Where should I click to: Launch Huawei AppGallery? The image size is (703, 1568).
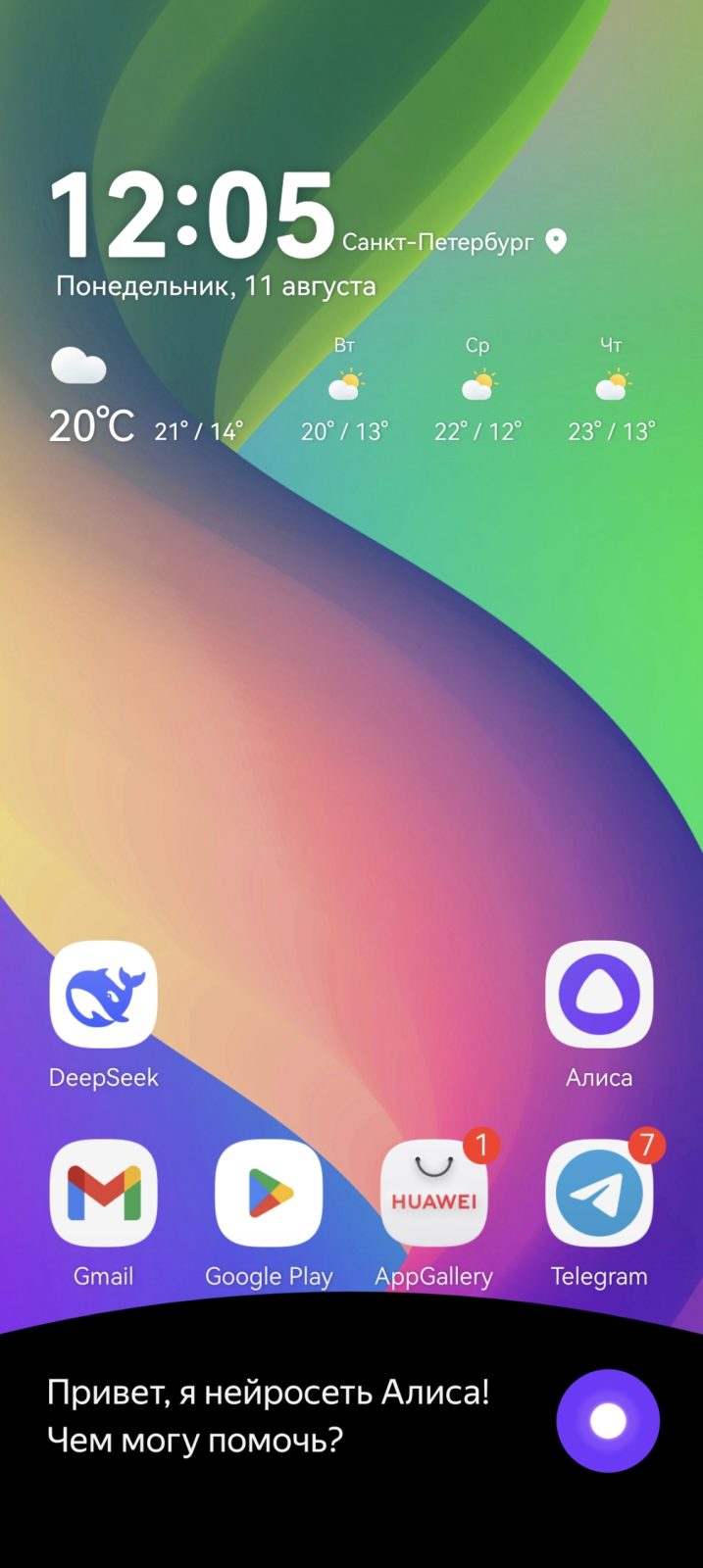click(433, 1193)
